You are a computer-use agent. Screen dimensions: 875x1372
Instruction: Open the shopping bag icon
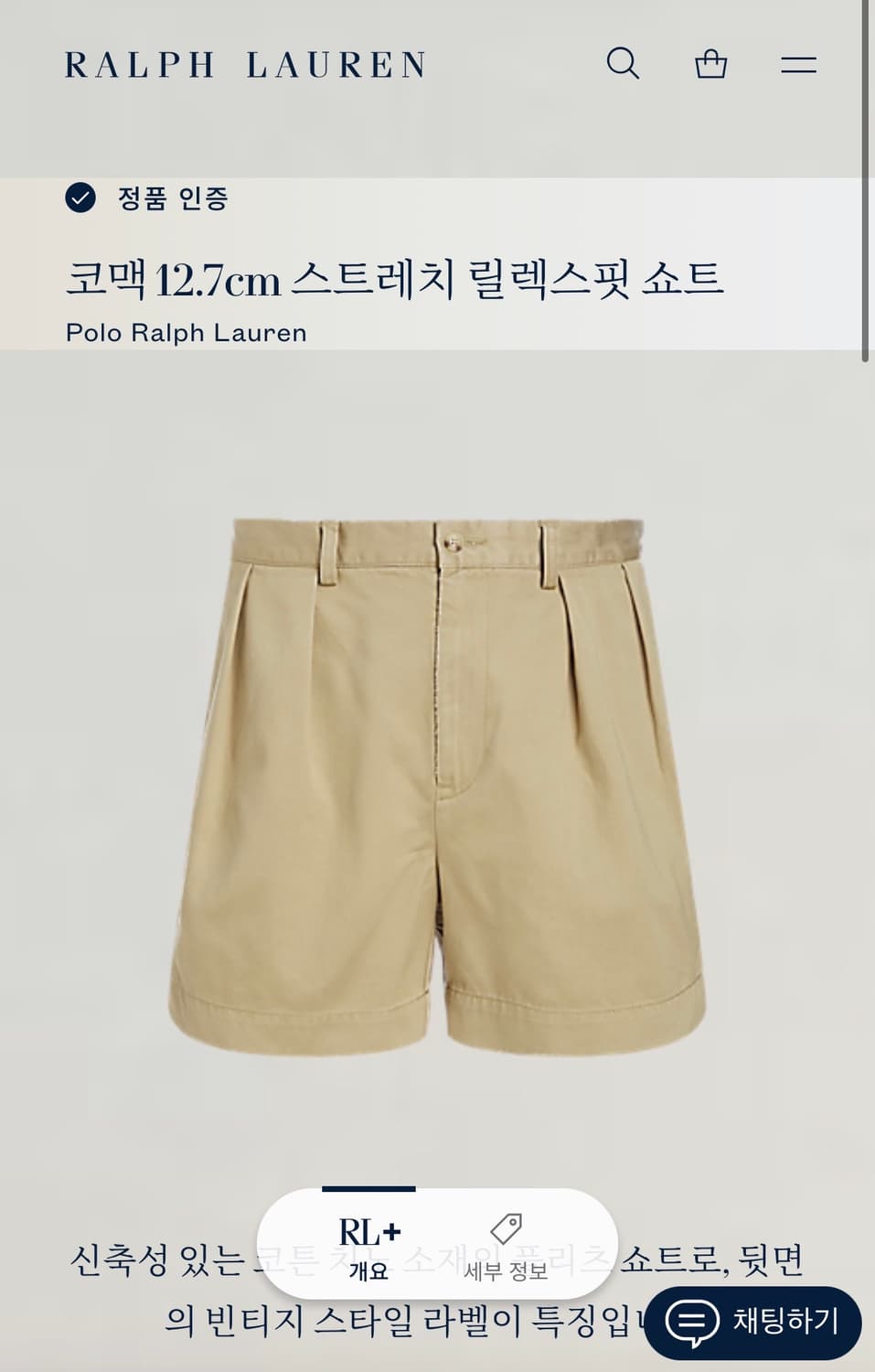(712, 63)
